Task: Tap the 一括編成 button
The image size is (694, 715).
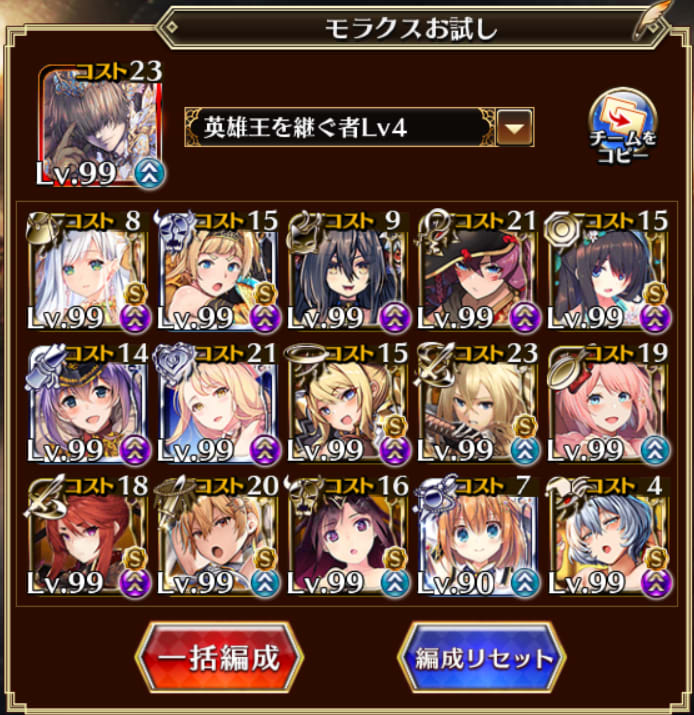Action: (x=219, y=657)
